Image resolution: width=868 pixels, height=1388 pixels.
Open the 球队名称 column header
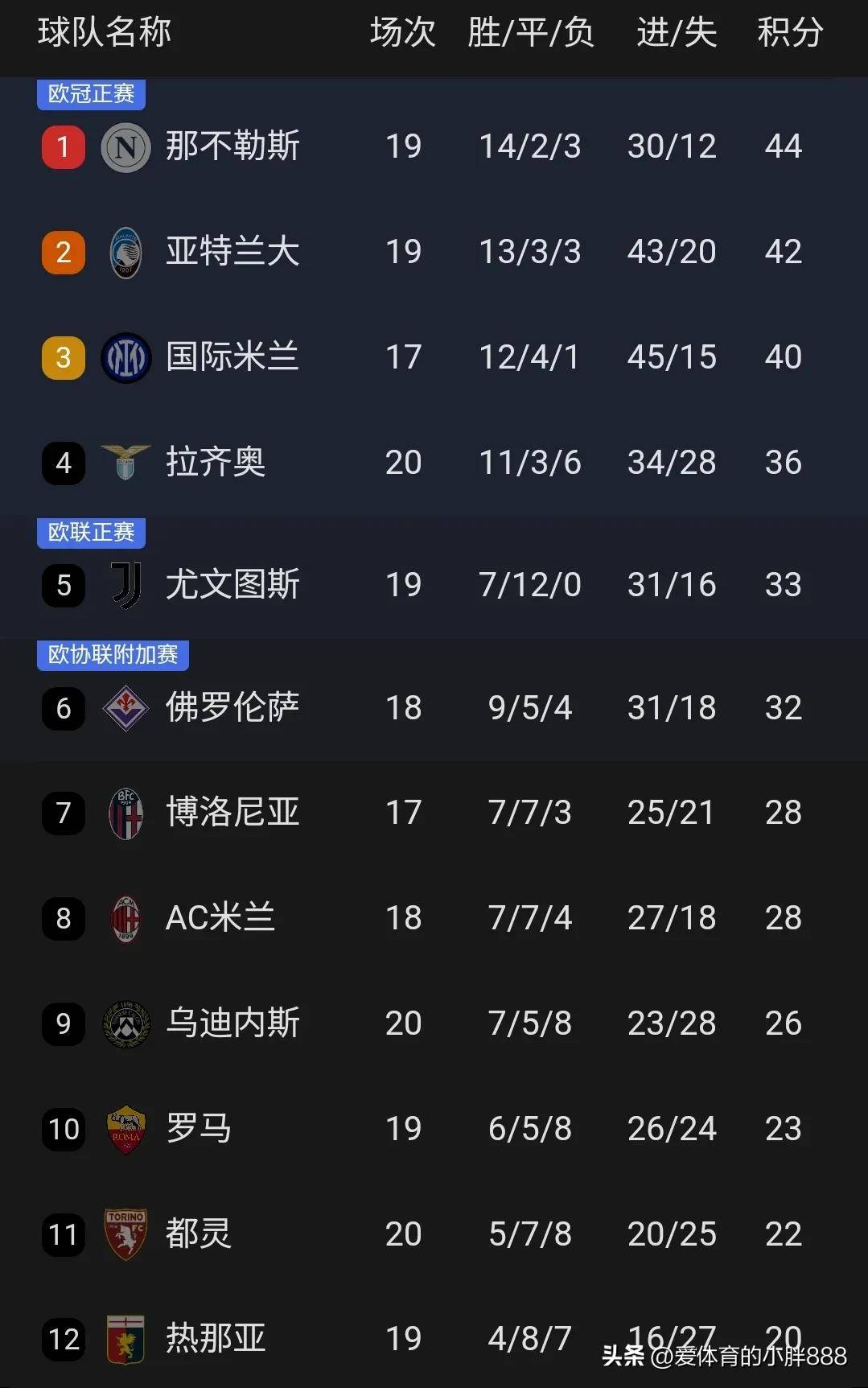(x=101, y=33)
